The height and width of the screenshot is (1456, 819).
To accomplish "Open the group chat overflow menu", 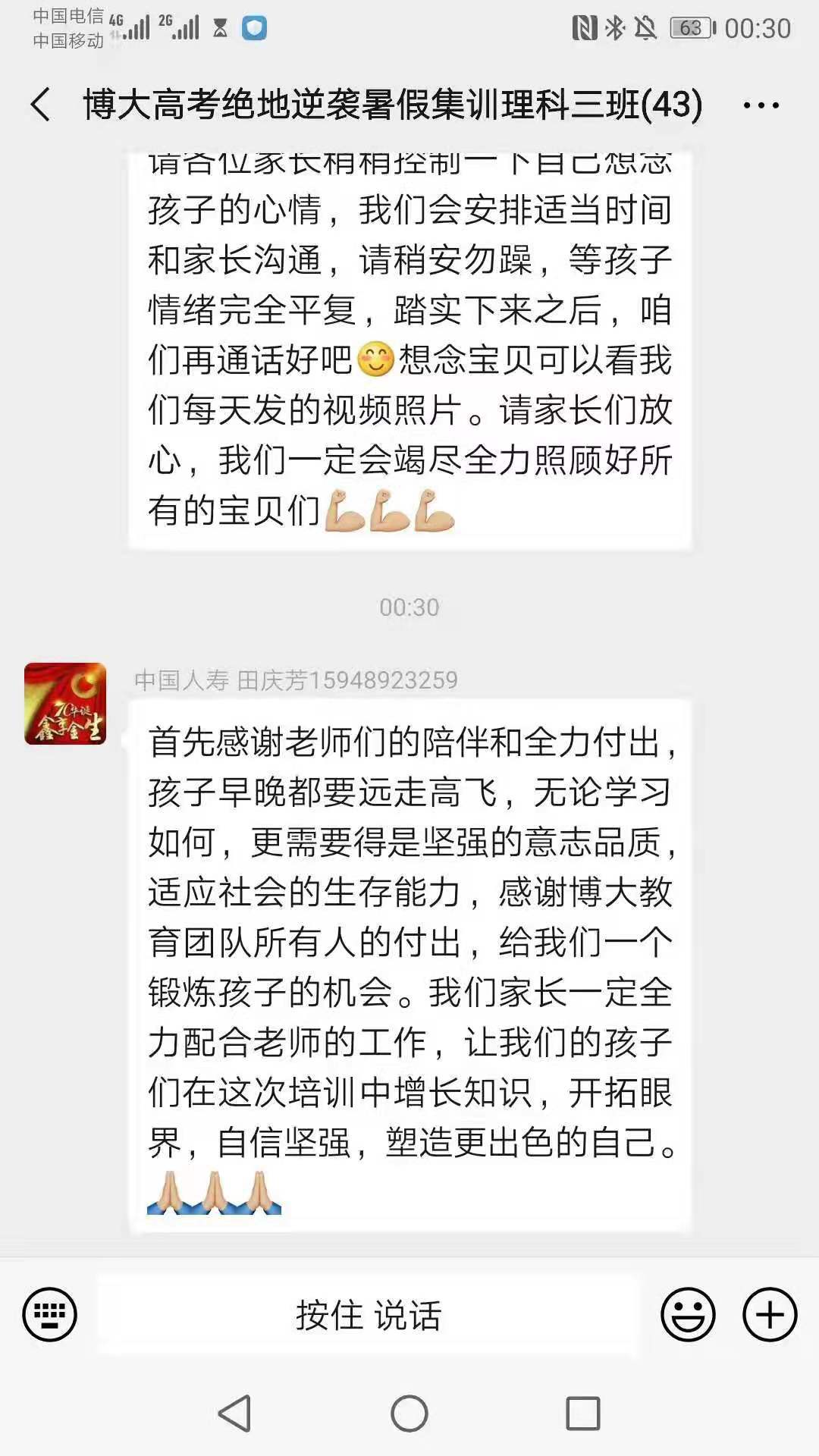I will click(761, 105).
